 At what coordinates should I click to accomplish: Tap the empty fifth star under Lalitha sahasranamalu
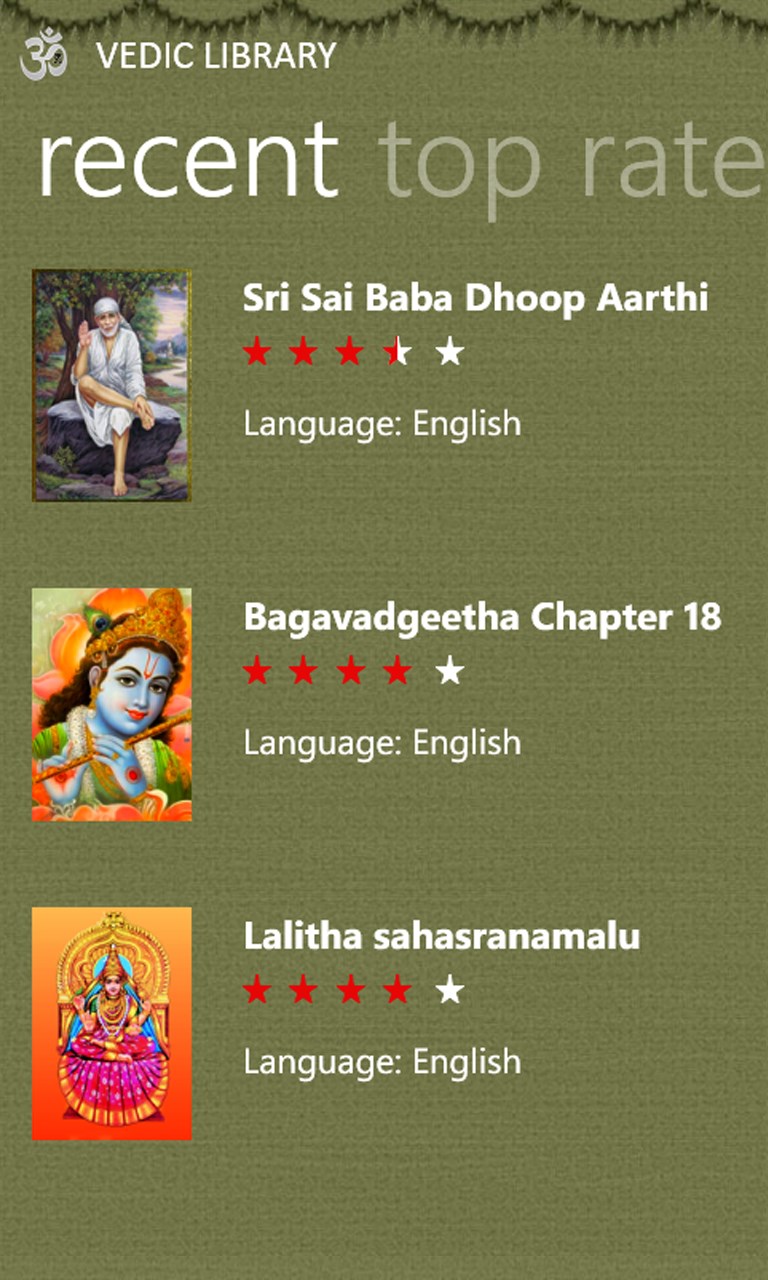click(450, 991)
